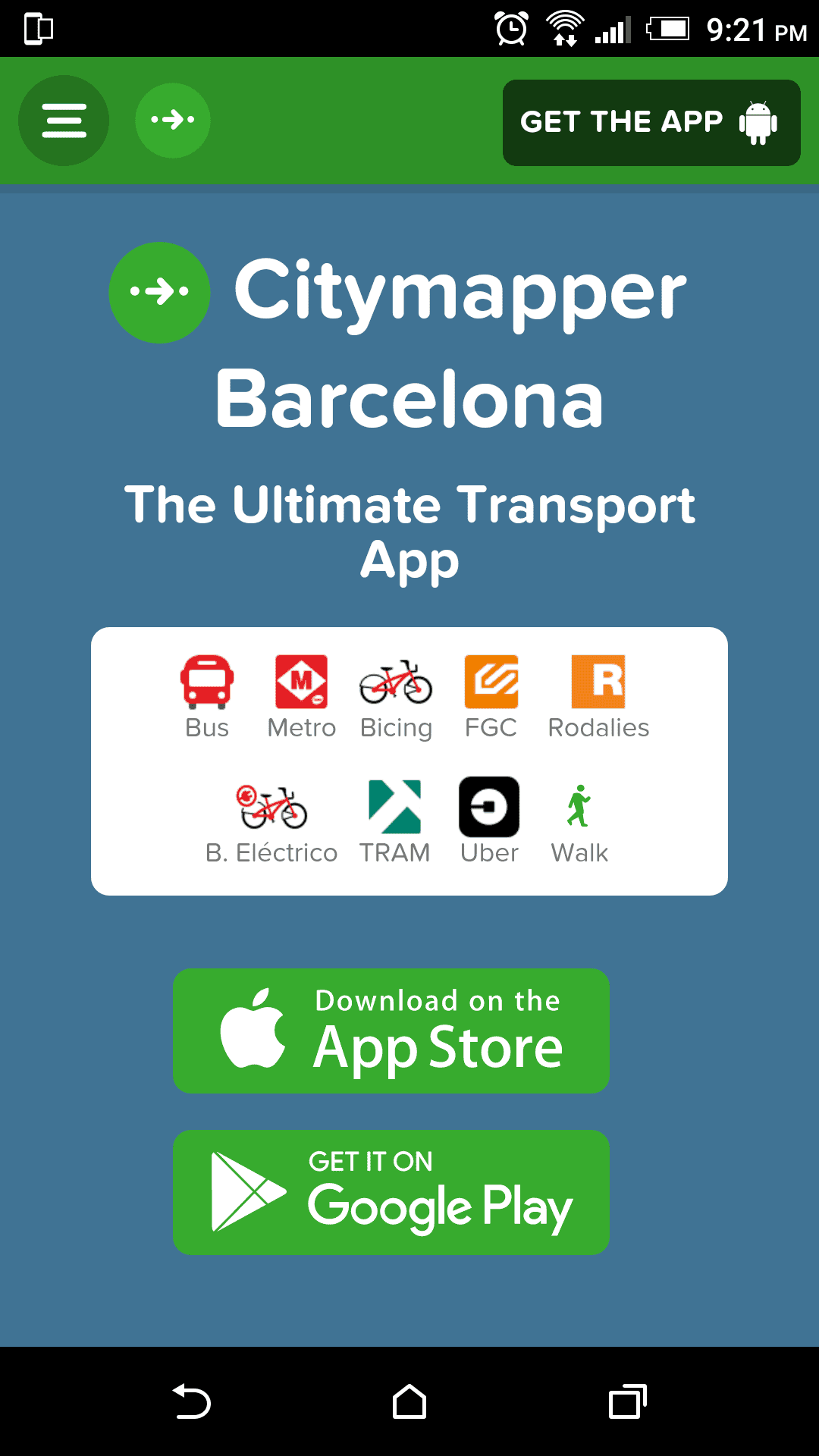Go to the home screen
This screenshot has width=819, height=1456.
click(x=409, y=1401)
